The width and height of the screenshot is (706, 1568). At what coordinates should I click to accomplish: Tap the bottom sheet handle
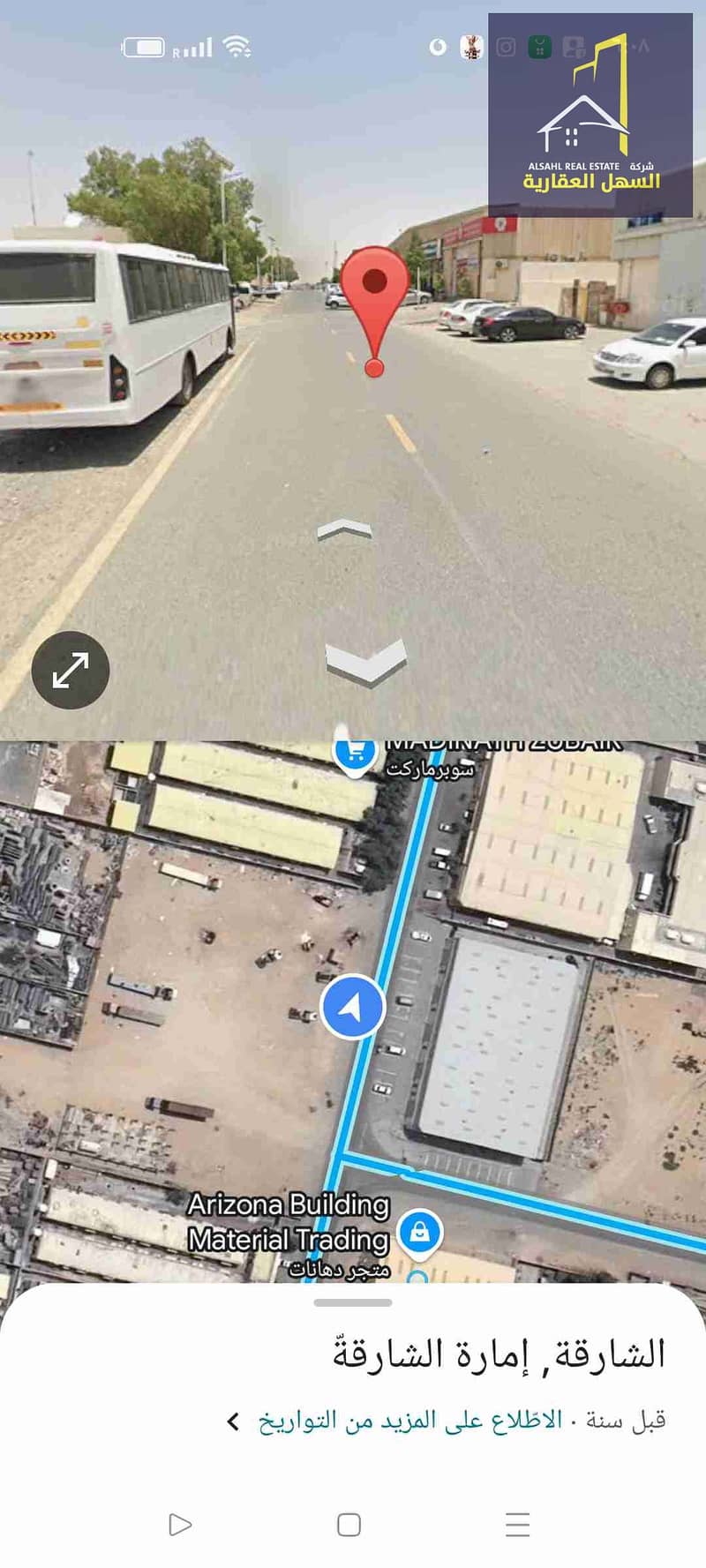(x=352, y=1302)
